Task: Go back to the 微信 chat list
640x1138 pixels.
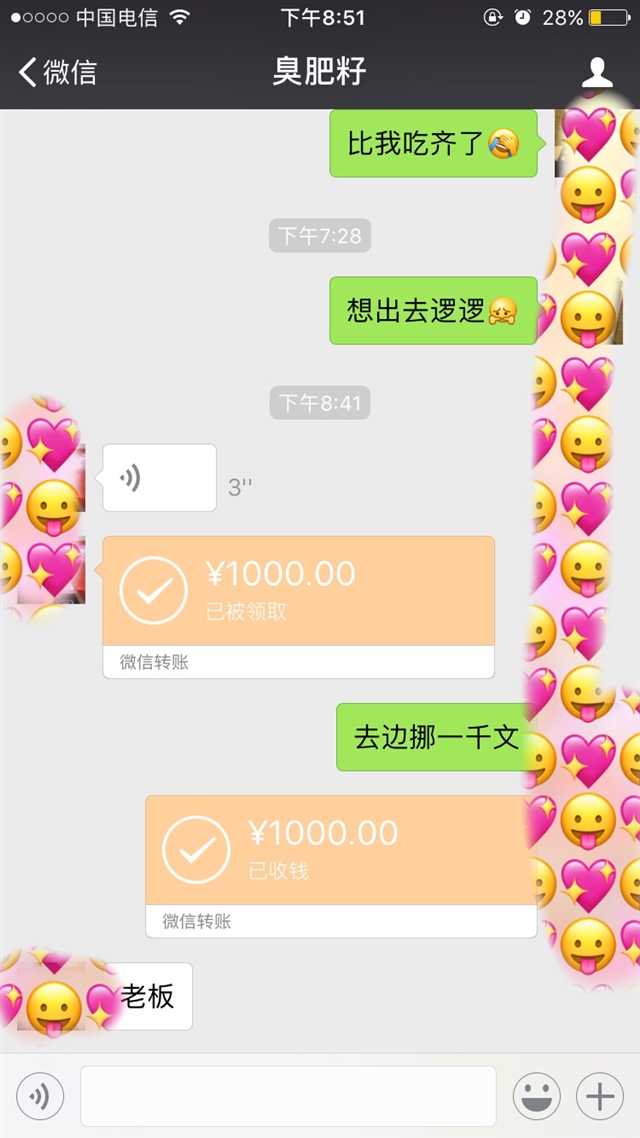Action: (x=58, y=72)
